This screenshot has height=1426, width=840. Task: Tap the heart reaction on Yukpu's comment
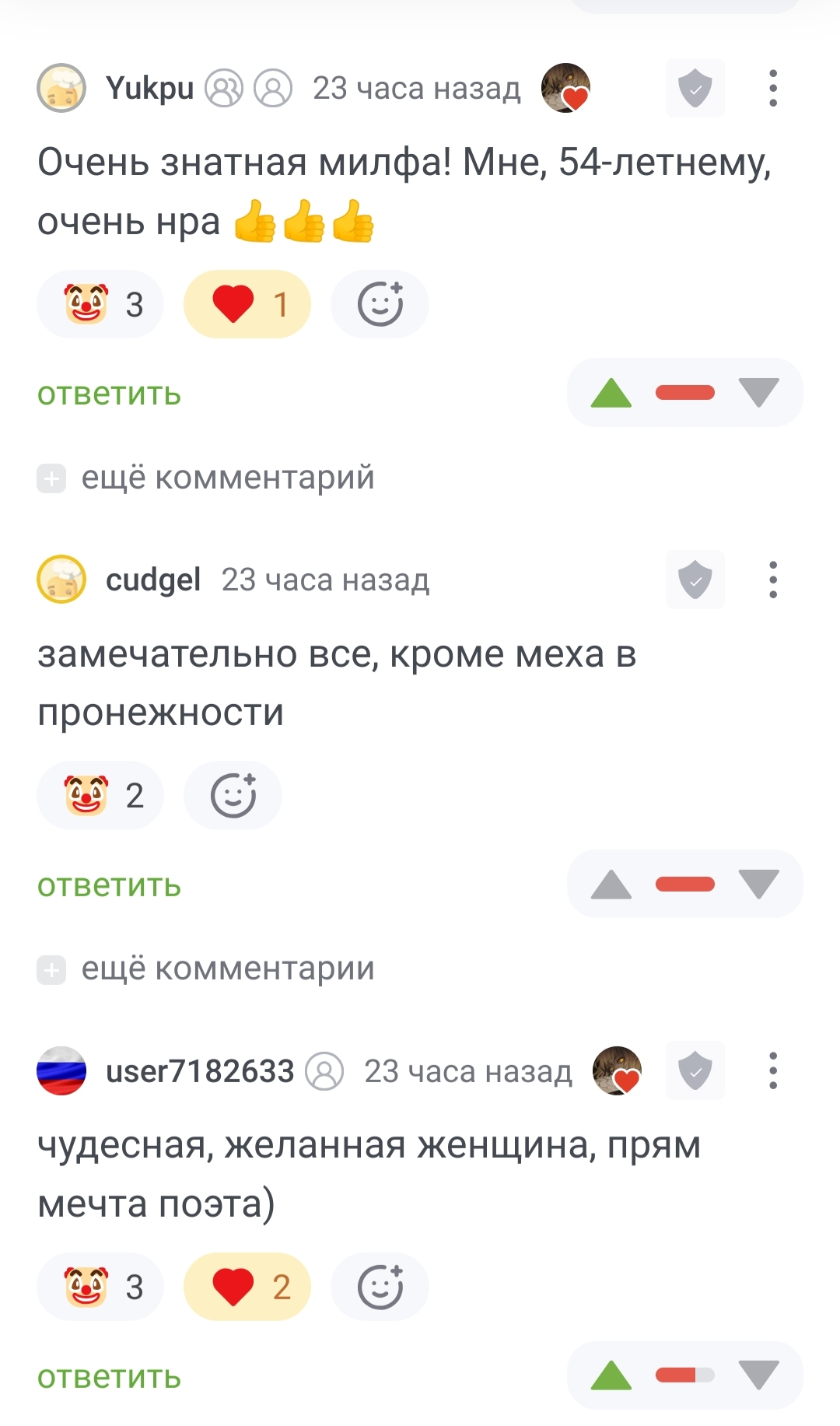tap(247, 304)
